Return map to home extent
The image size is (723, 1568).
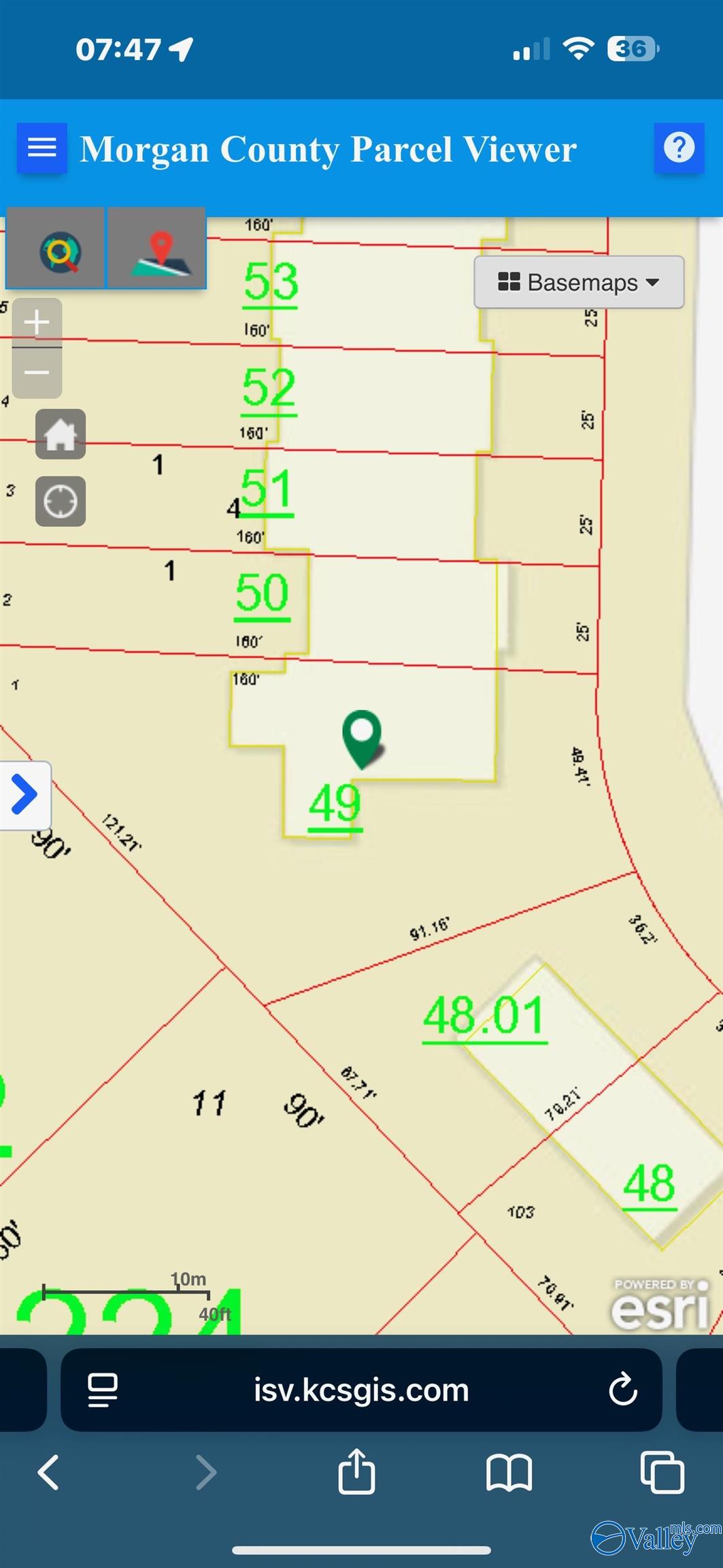pos(61,434)
